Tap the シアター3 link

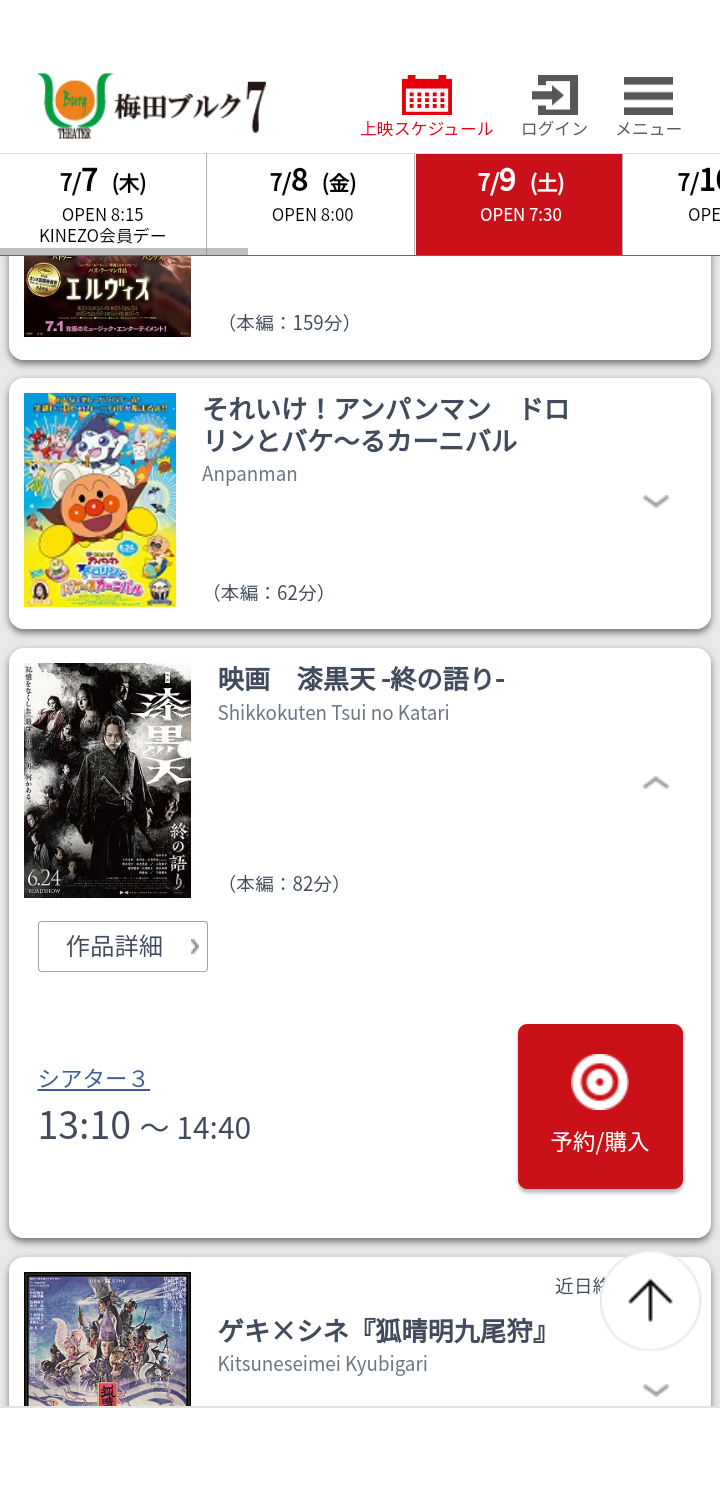[94, 1078]
